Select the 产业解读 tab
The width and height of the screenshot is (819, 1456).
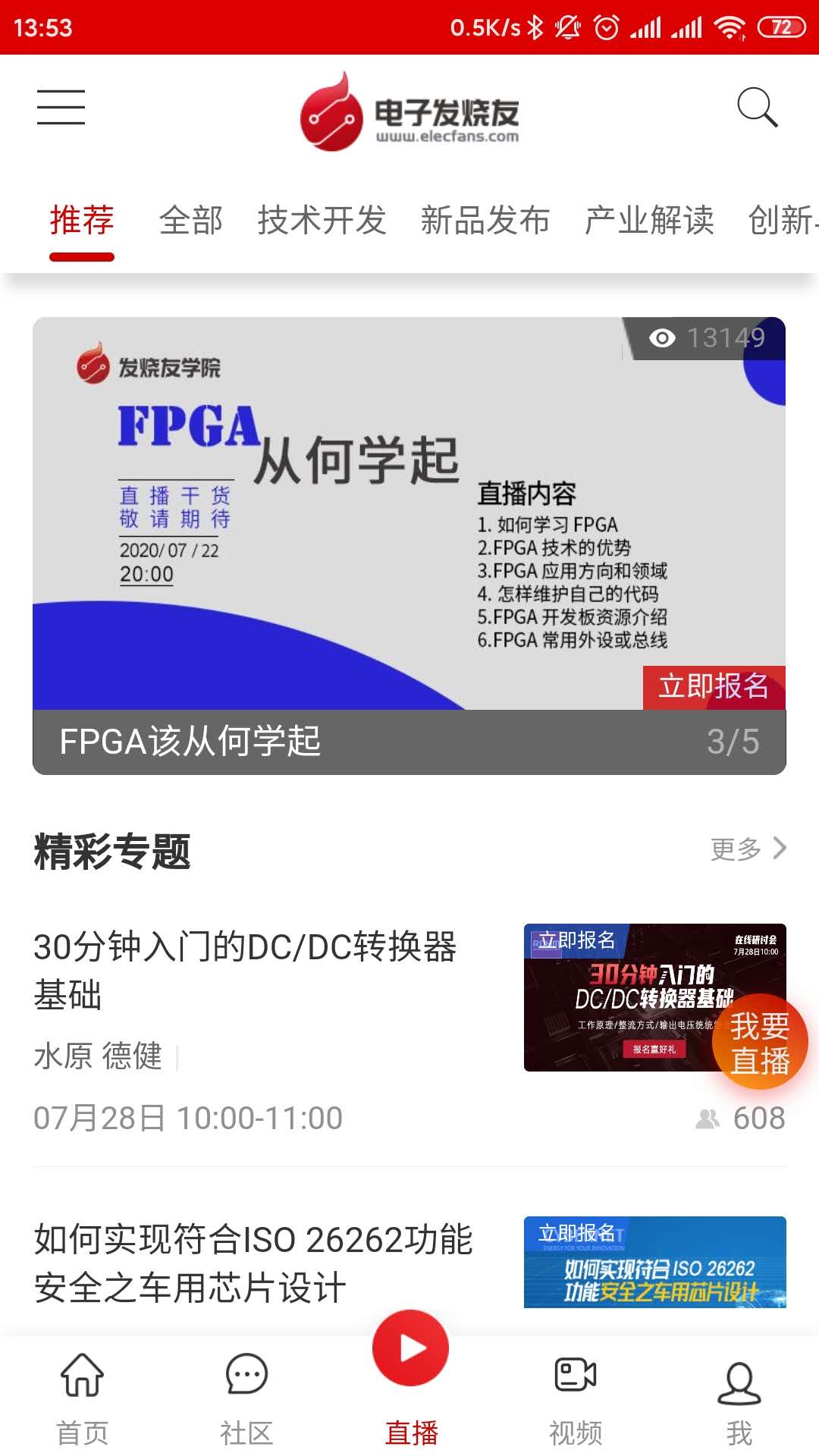[x=648, y=221]
